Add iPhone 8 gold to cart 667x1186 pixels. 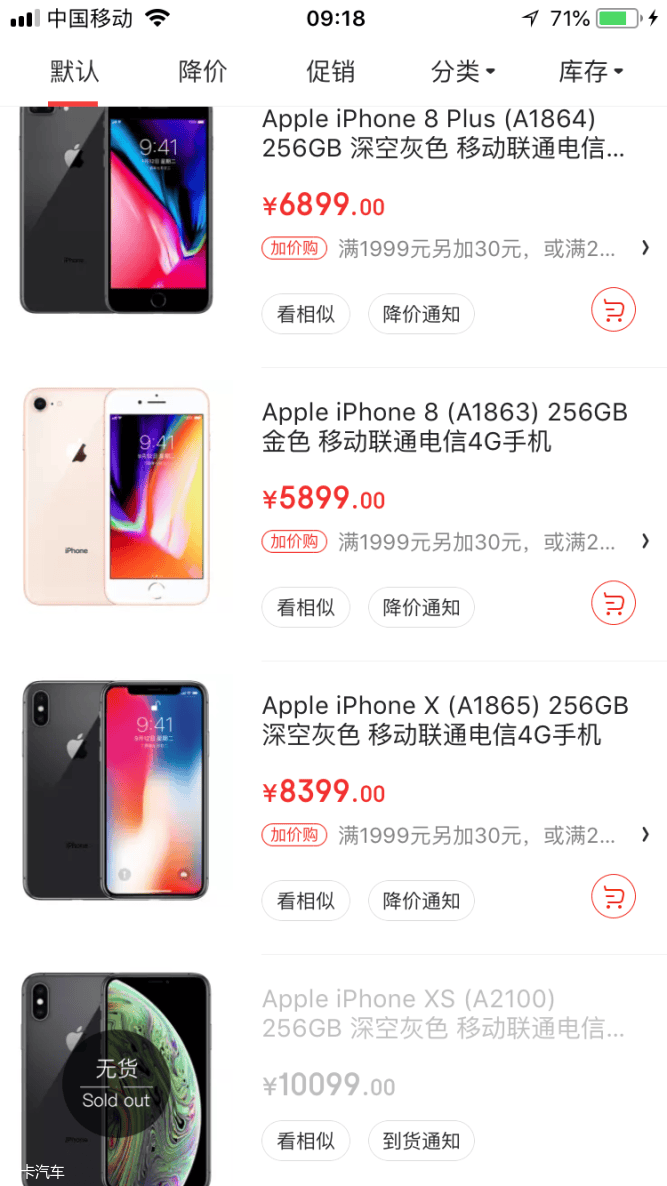(x=613, y=604)
